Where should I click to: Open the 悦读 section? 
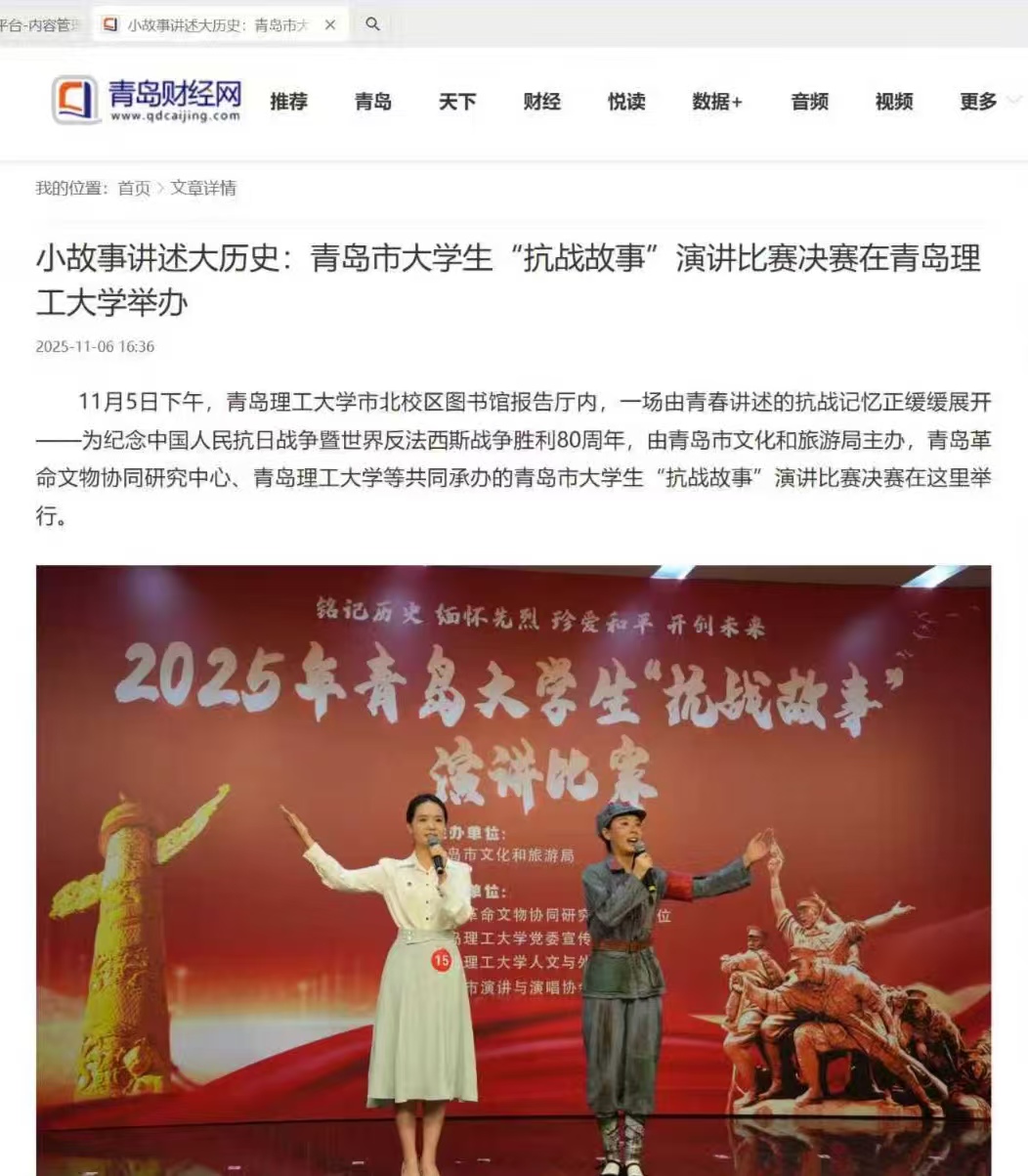tap(626, 102)
